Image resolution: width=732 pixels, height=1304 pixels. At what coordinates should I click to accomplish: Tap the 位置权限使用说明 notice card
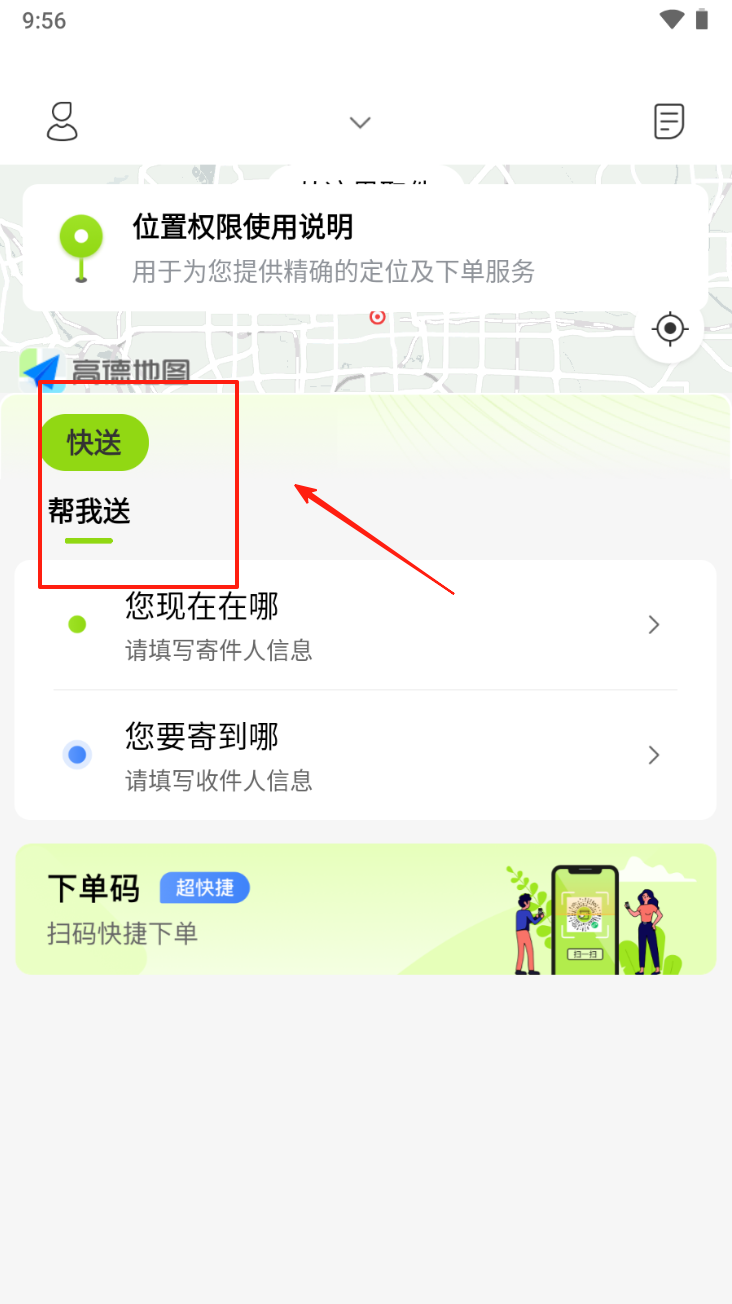tap(365, 247)
